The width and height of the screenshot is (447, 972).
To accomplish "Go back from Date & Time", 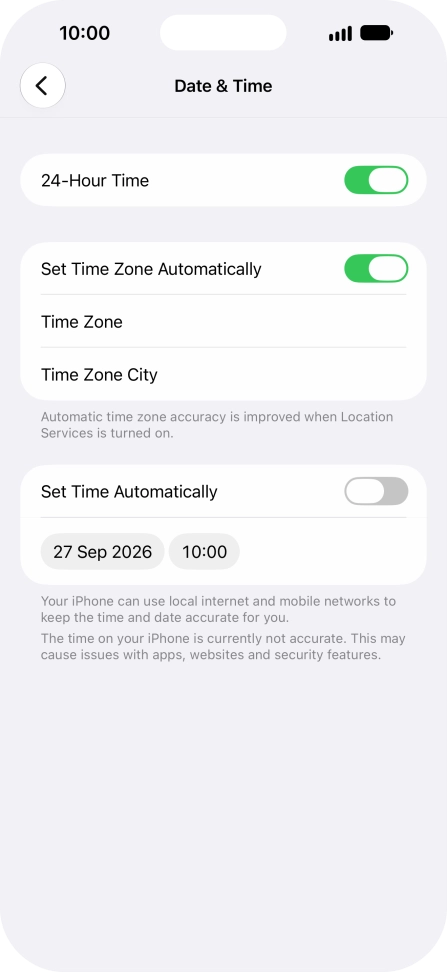I will click(42, 86).
